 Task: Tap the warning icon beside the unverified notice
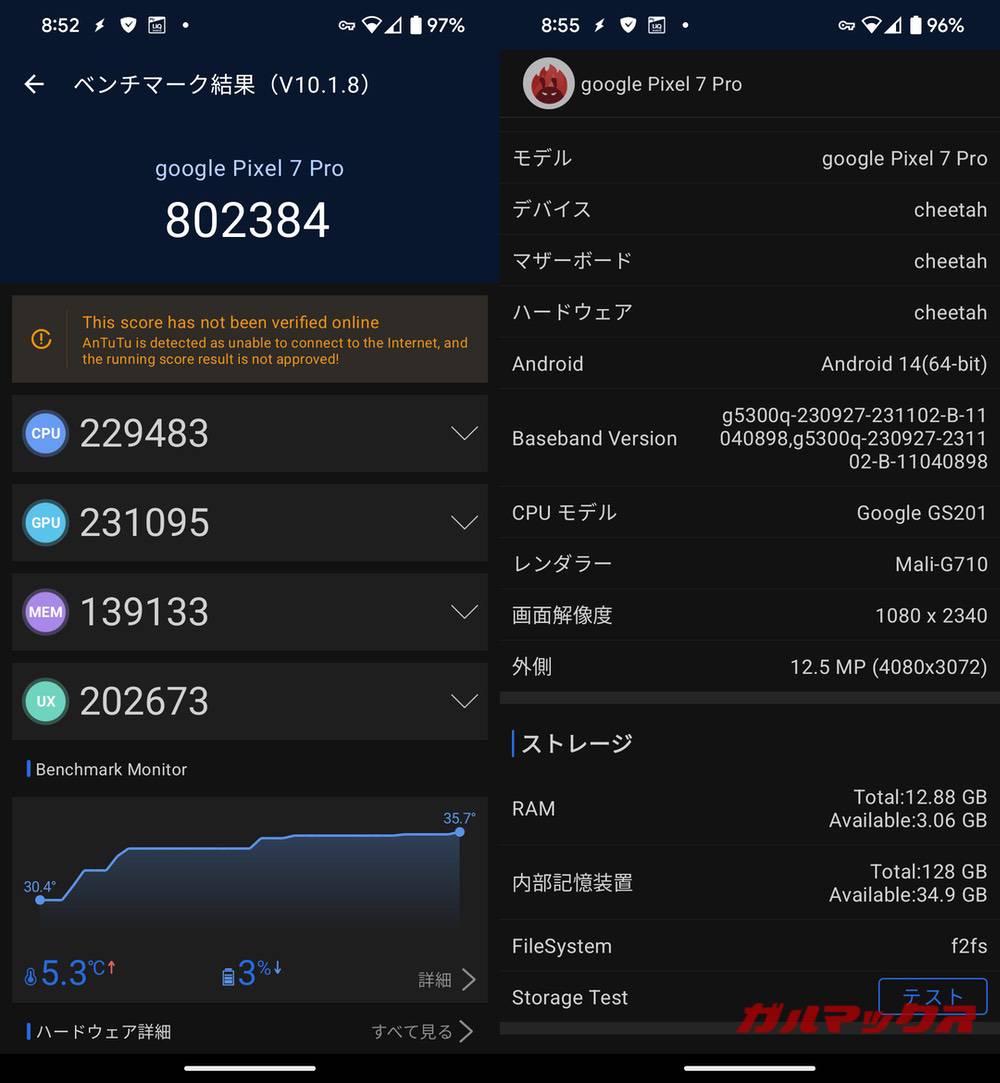(x=41, y=338)
